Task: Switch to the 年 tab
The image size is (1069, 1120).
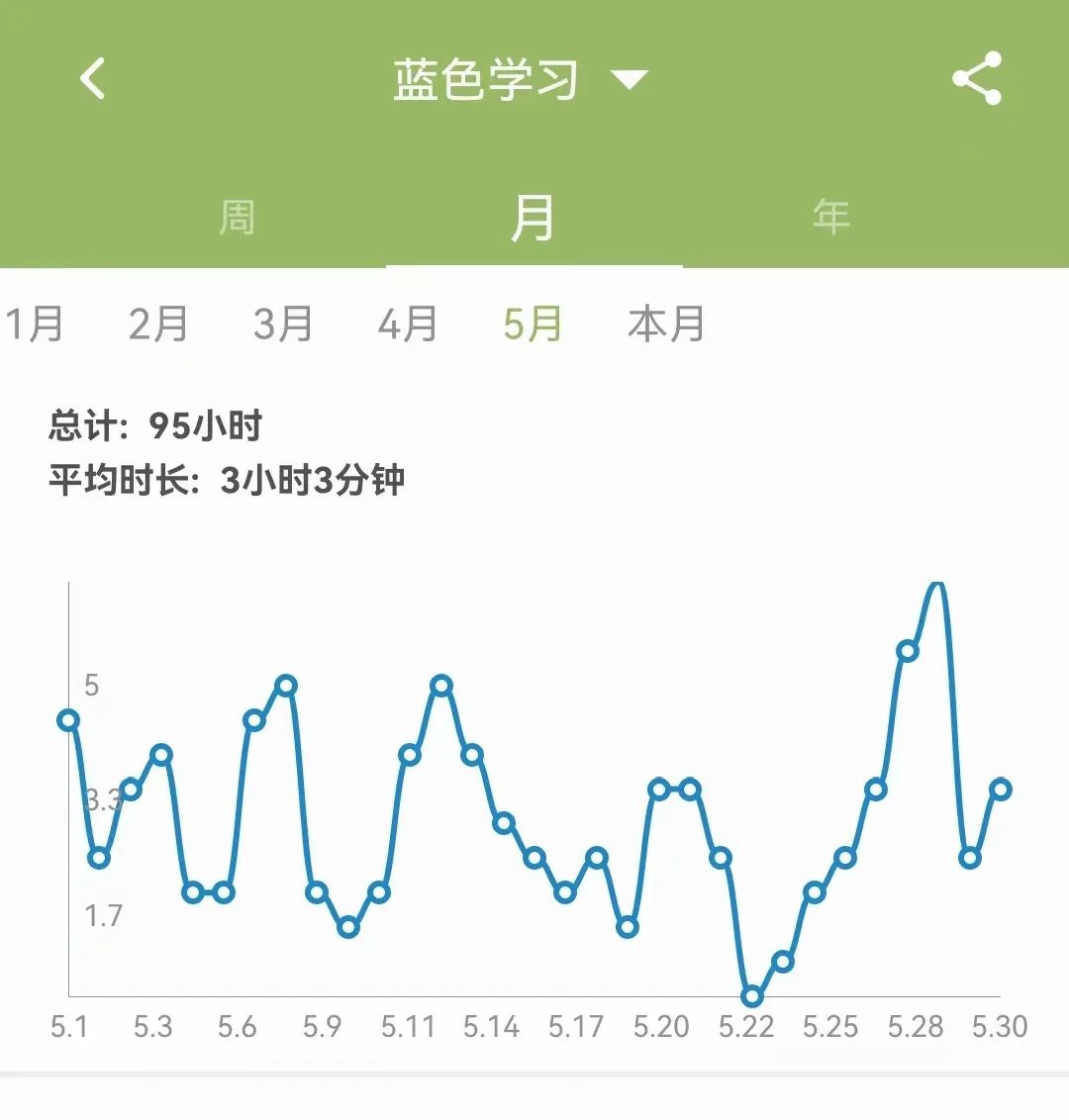Action: pyautogui.click(x=829, y=216)
